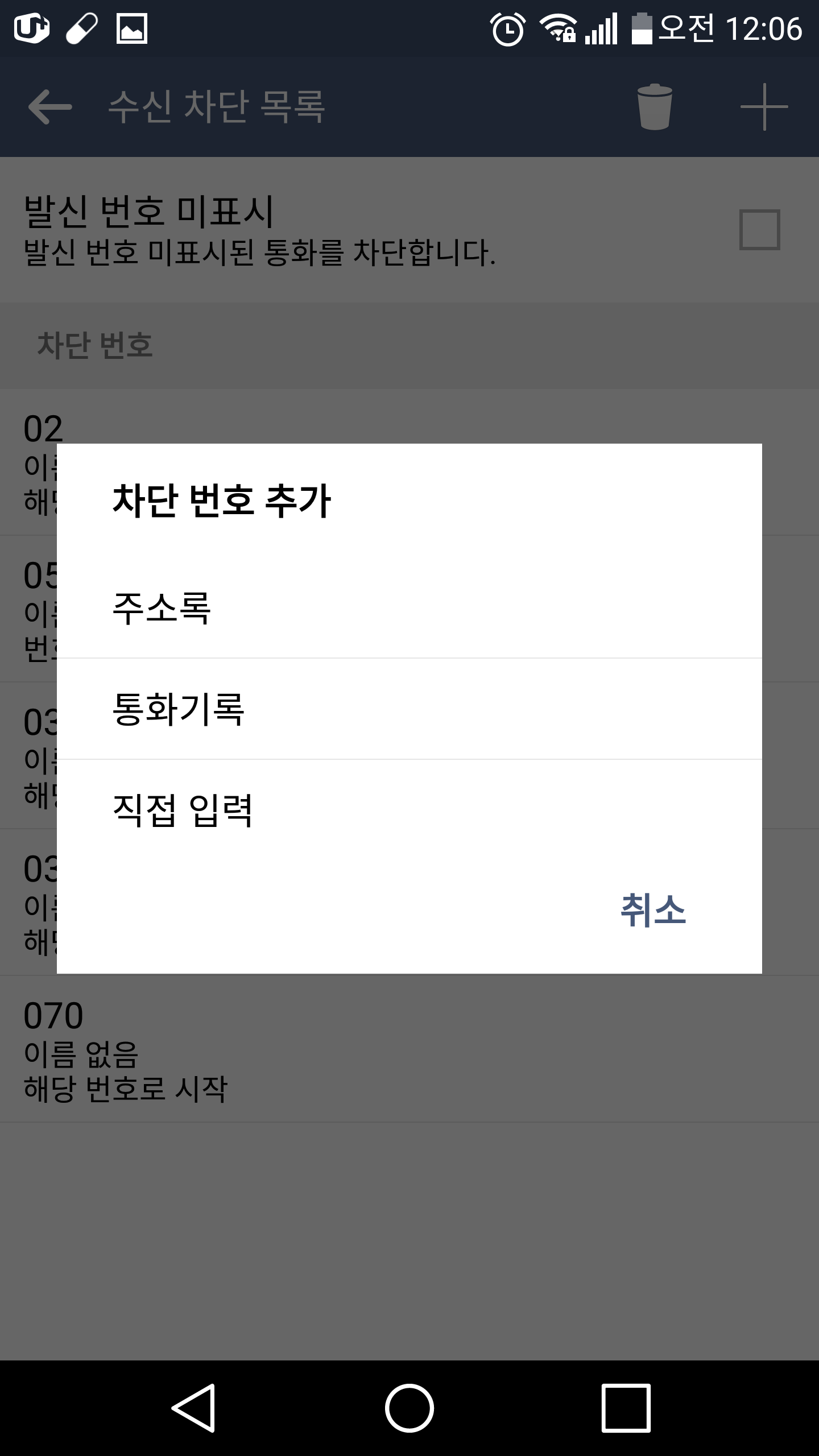Tap 취소 to cancel the dialog

[x=653, y=909]
